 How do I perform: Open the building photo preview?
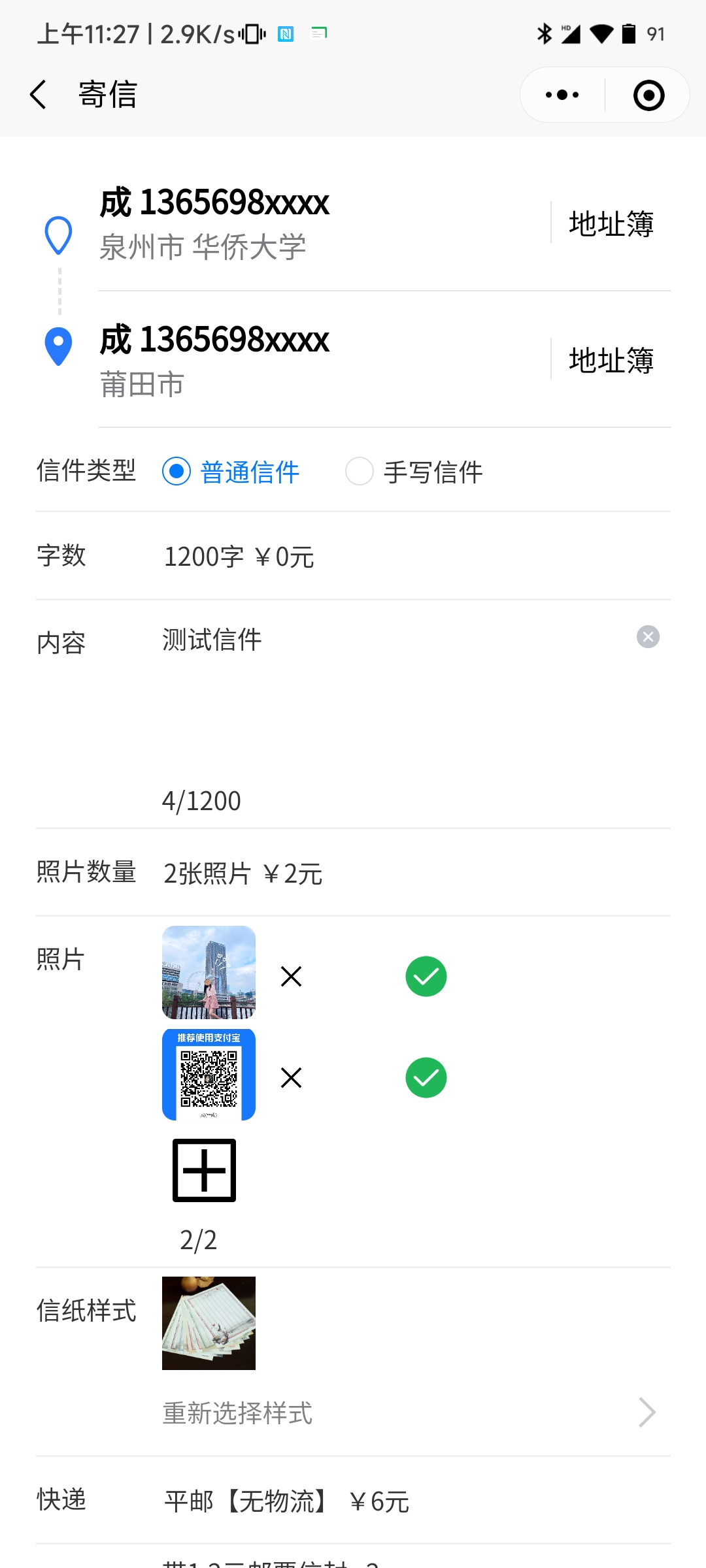click(x=209, y=972)
